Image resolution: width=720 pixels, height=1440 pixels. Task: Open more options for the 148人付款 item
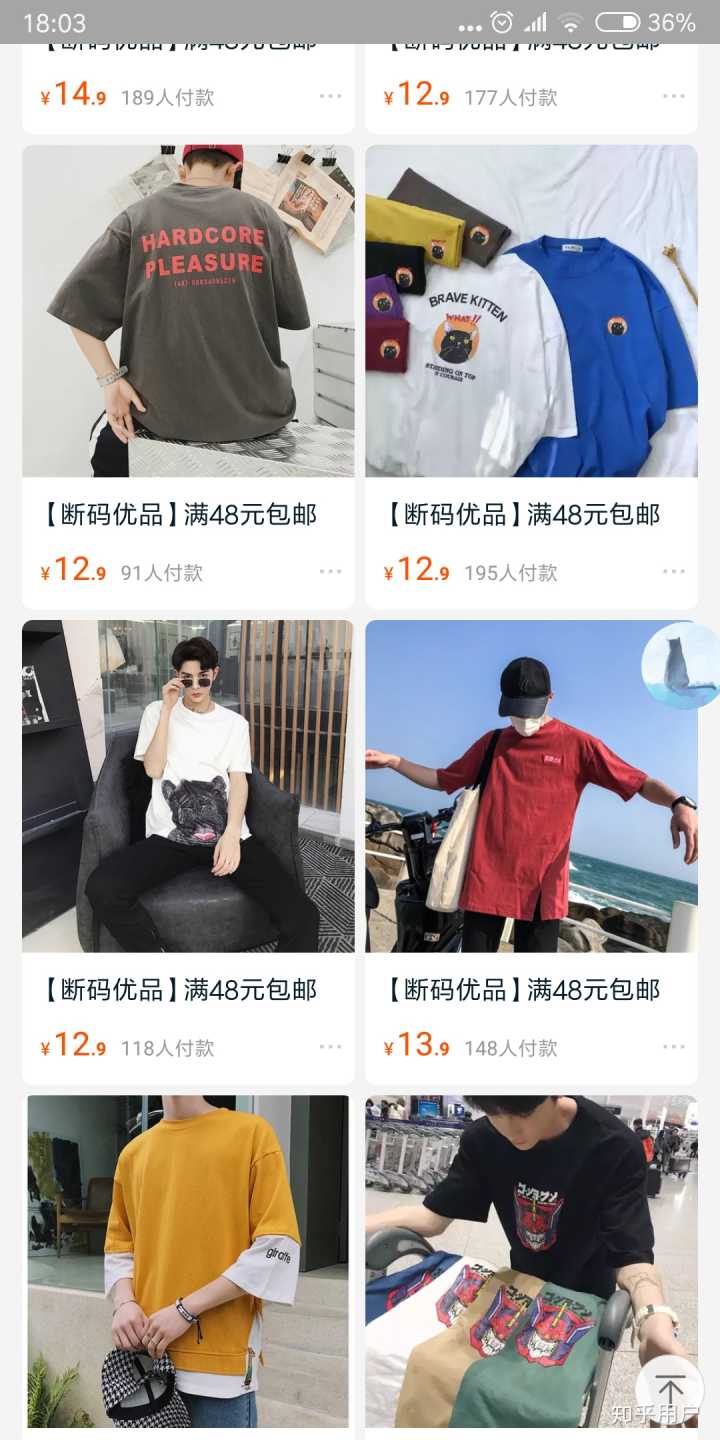point(674,1047)
